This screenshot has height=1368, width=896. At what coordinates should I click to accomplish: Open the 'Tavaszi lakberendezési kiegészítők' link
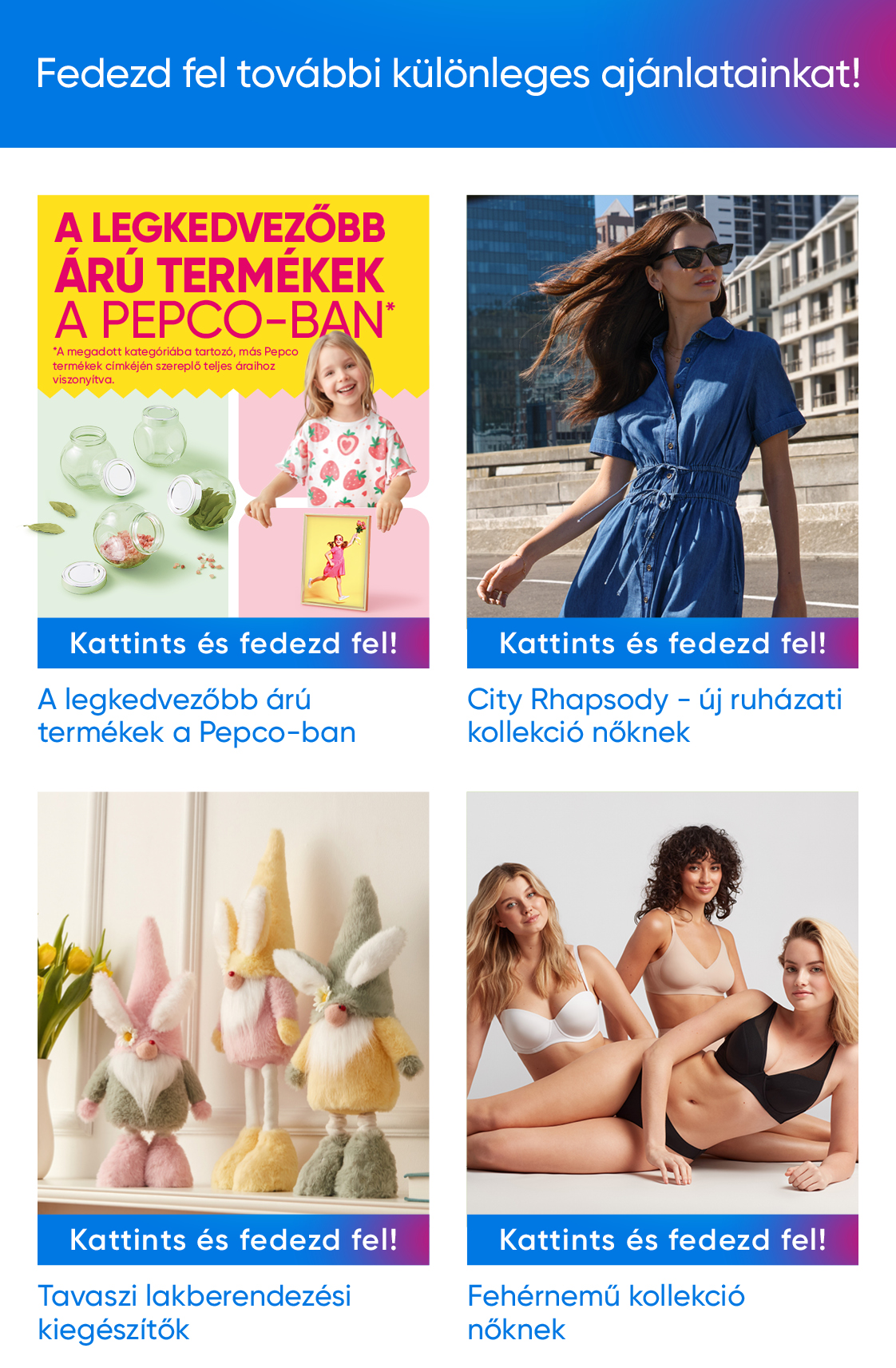[x=194, y=1312]
